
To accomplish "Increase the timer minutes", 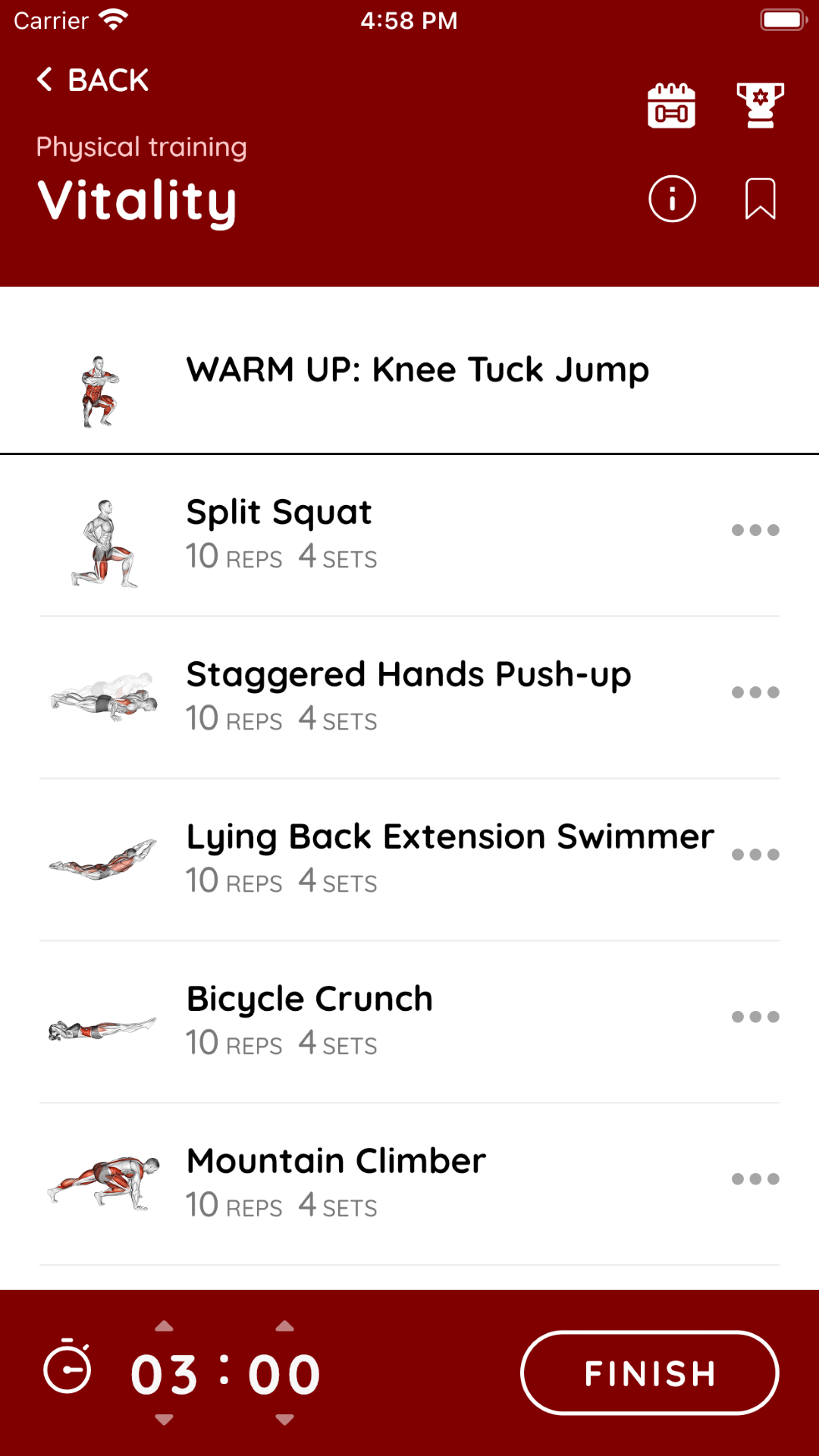I will coord(164,1326).
